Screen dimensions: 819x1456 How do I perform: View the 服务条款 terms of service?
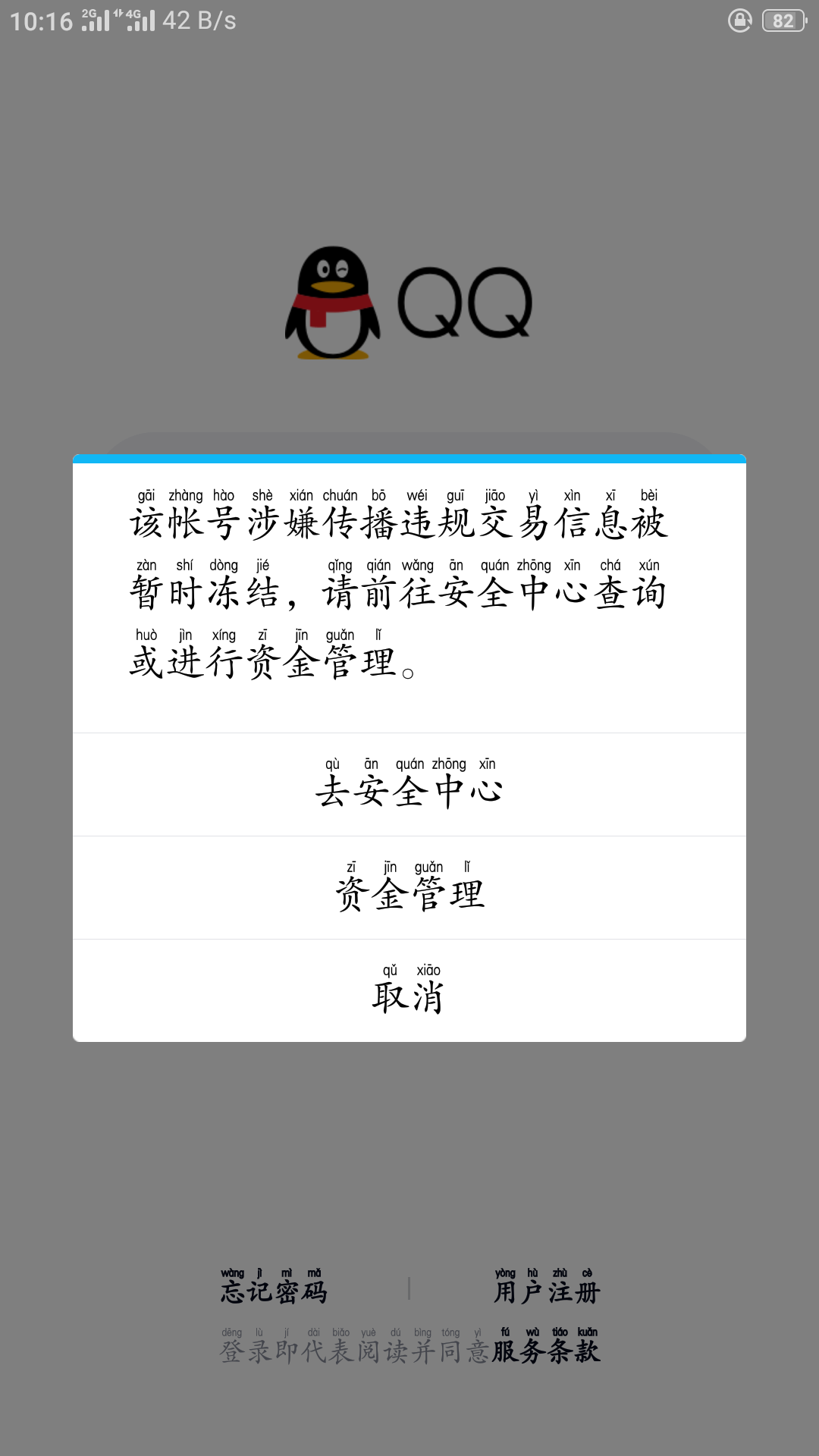544,1351
